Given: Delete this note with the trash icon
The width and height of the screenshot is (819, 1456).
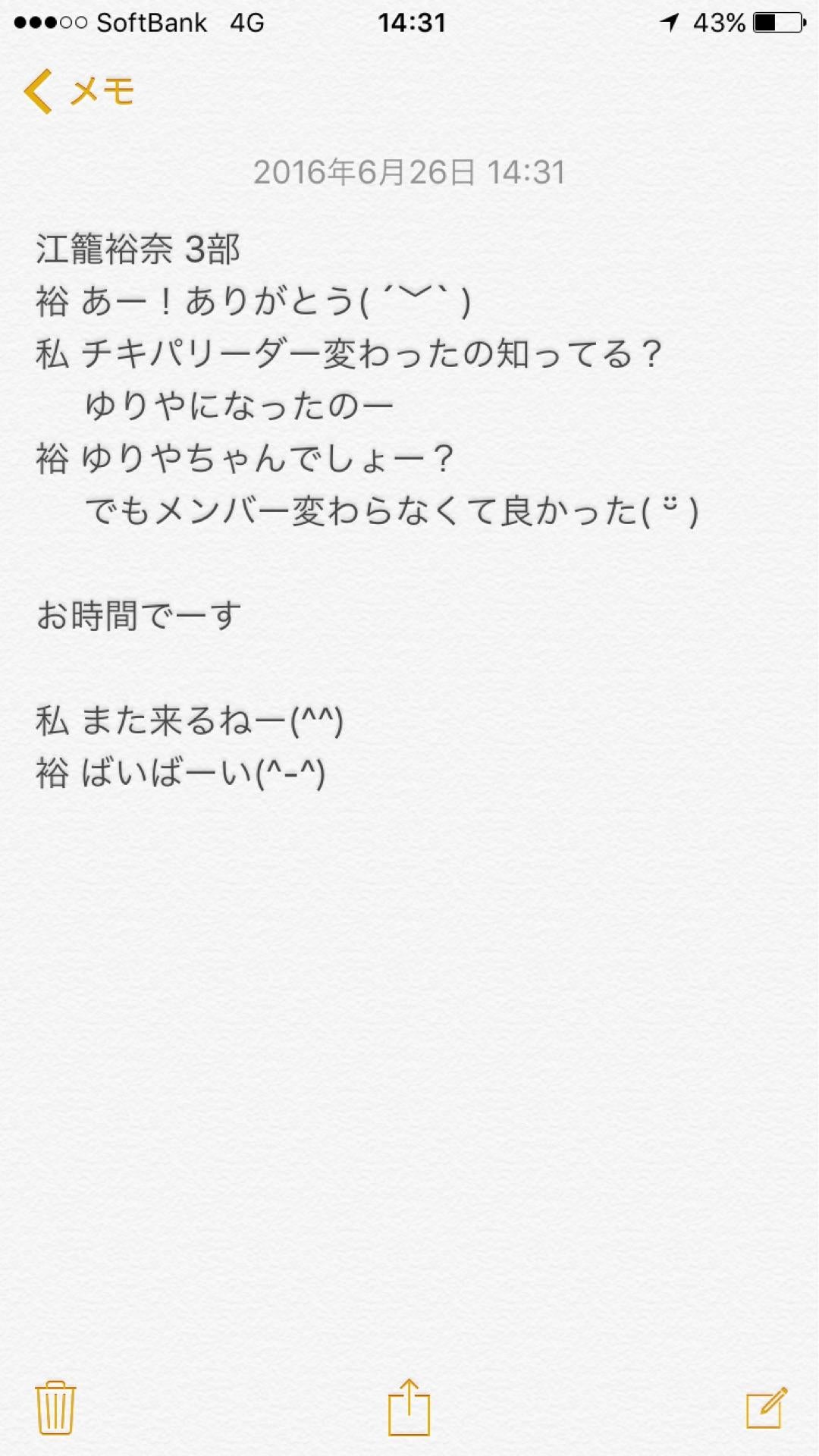Looking at the screenshot, I should [55, 1407].
